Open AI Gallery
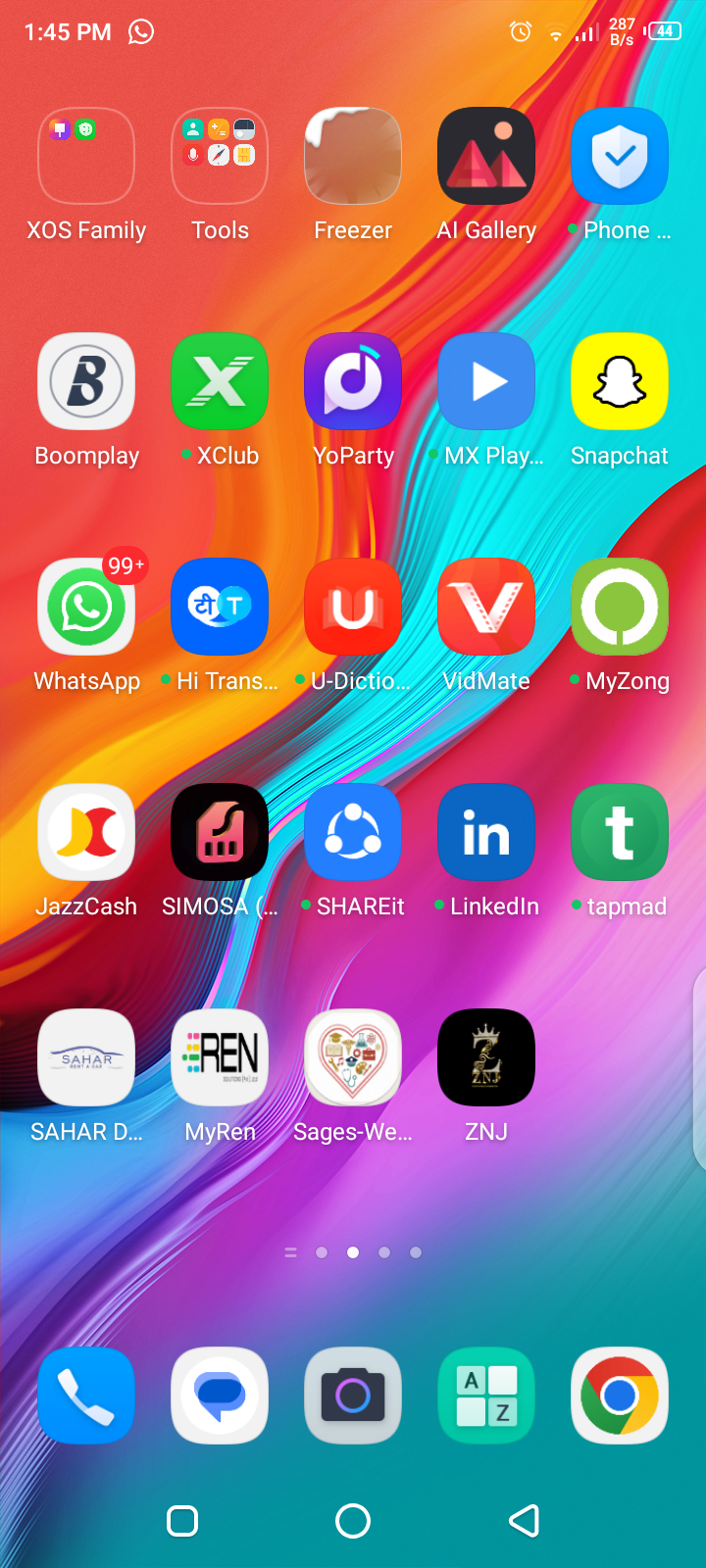The height and width of the screenshot is (1568, 706). [486, 157]
